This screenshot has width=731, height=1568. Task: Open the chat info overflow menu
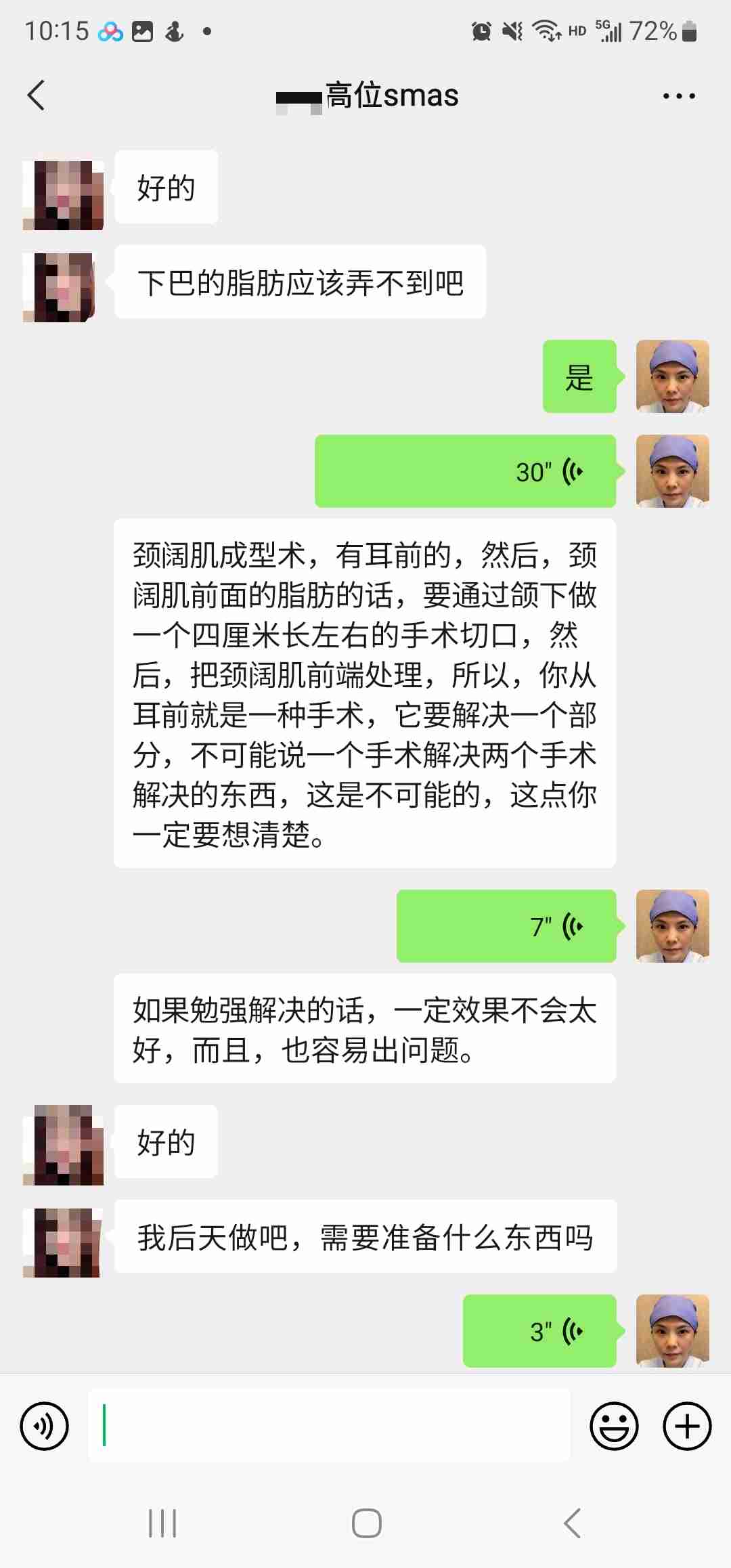pyautogui.click(x=678, y=96)
